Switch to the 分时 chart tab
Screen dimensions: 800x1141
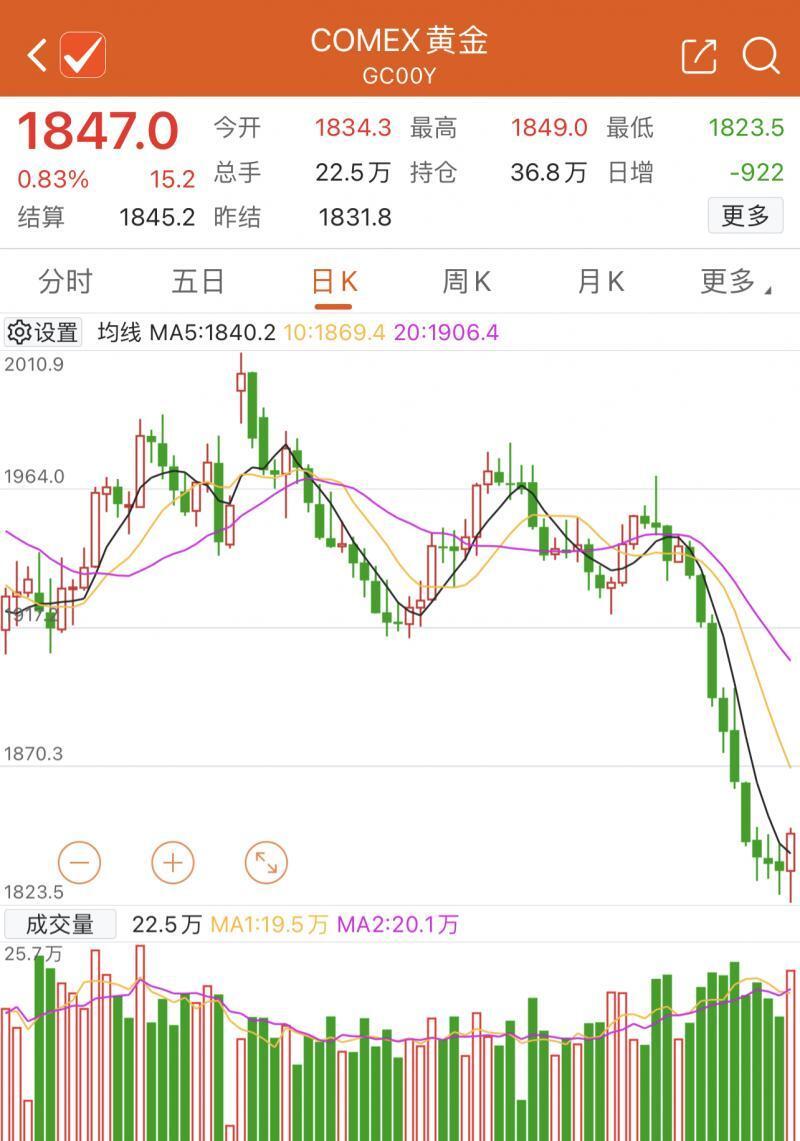pos(65,282)
